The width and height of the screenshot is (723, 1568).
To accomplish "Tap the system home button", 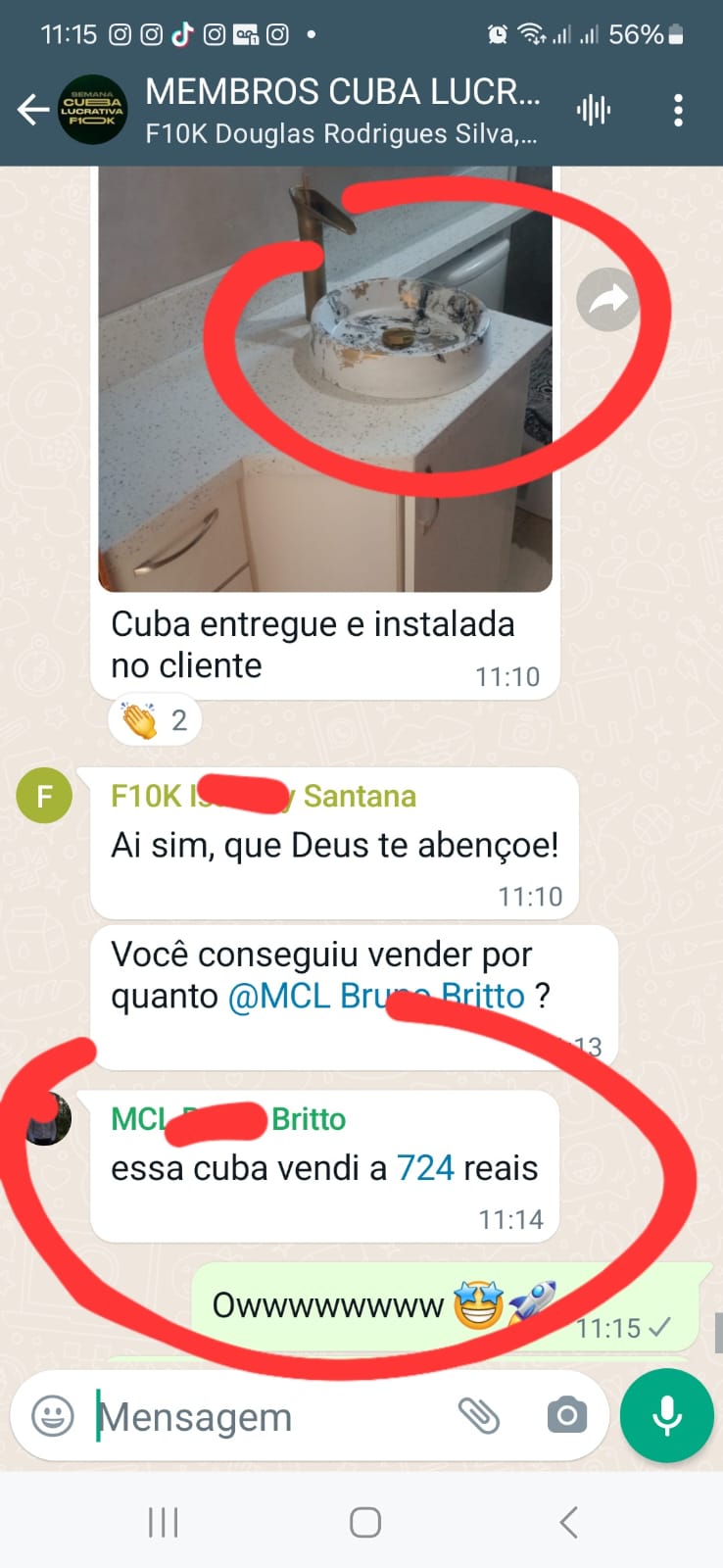I will [364, 1522].
